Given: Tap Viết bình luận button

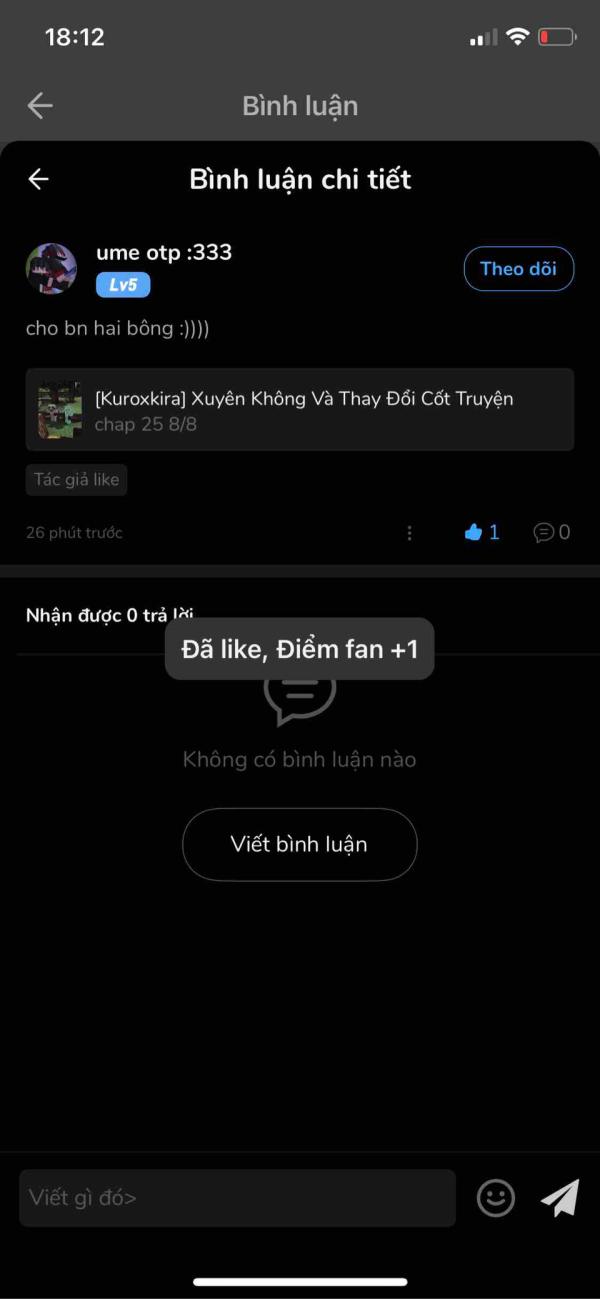Looking at the screenshot, I should (x=299, y=845).
